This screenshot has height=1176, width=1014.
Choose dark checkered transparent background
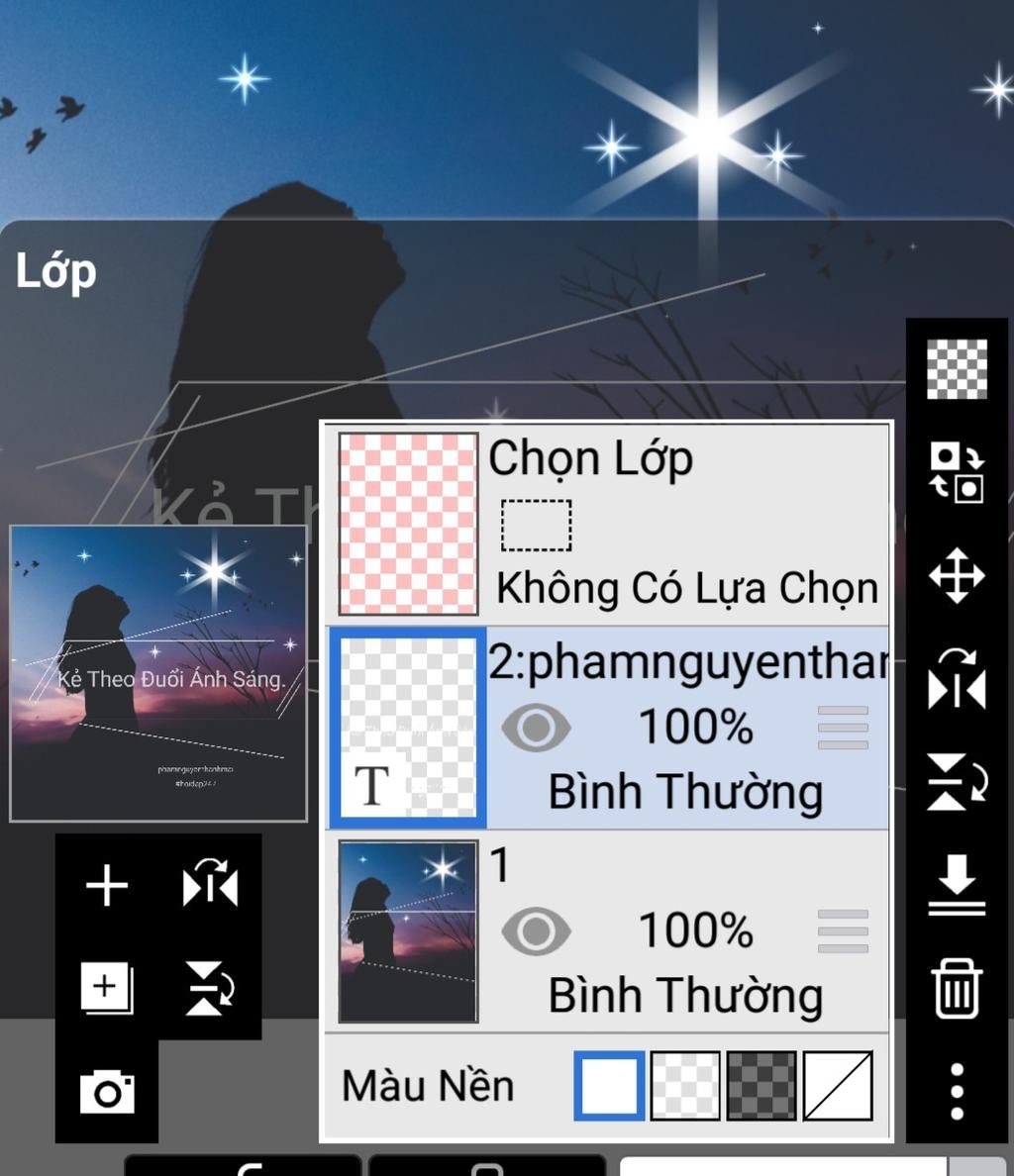tap(761, 1086)
